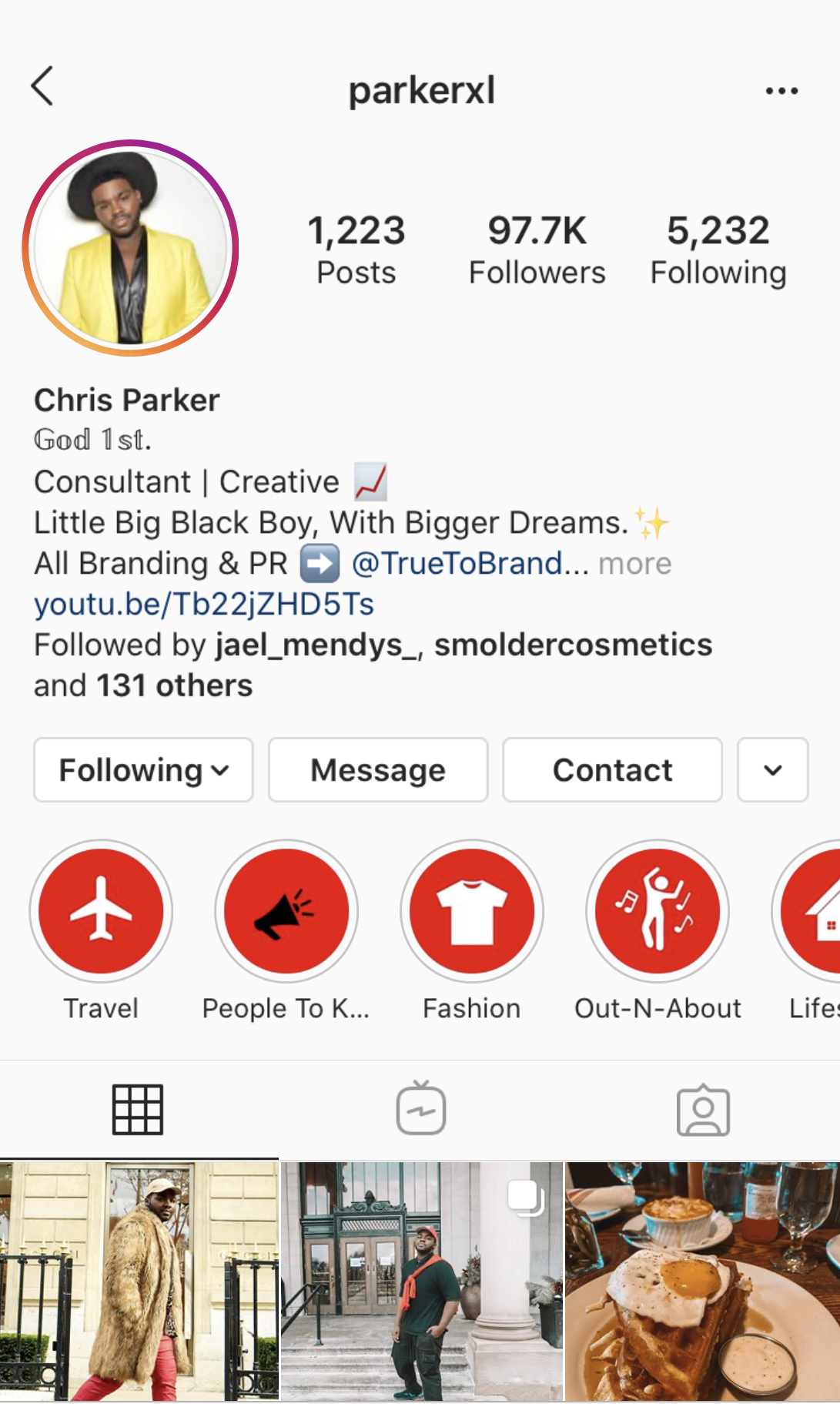Tap the Contact button
Image resolution: width=840 pixels, height=1404 pixels.
coord(612,770)
